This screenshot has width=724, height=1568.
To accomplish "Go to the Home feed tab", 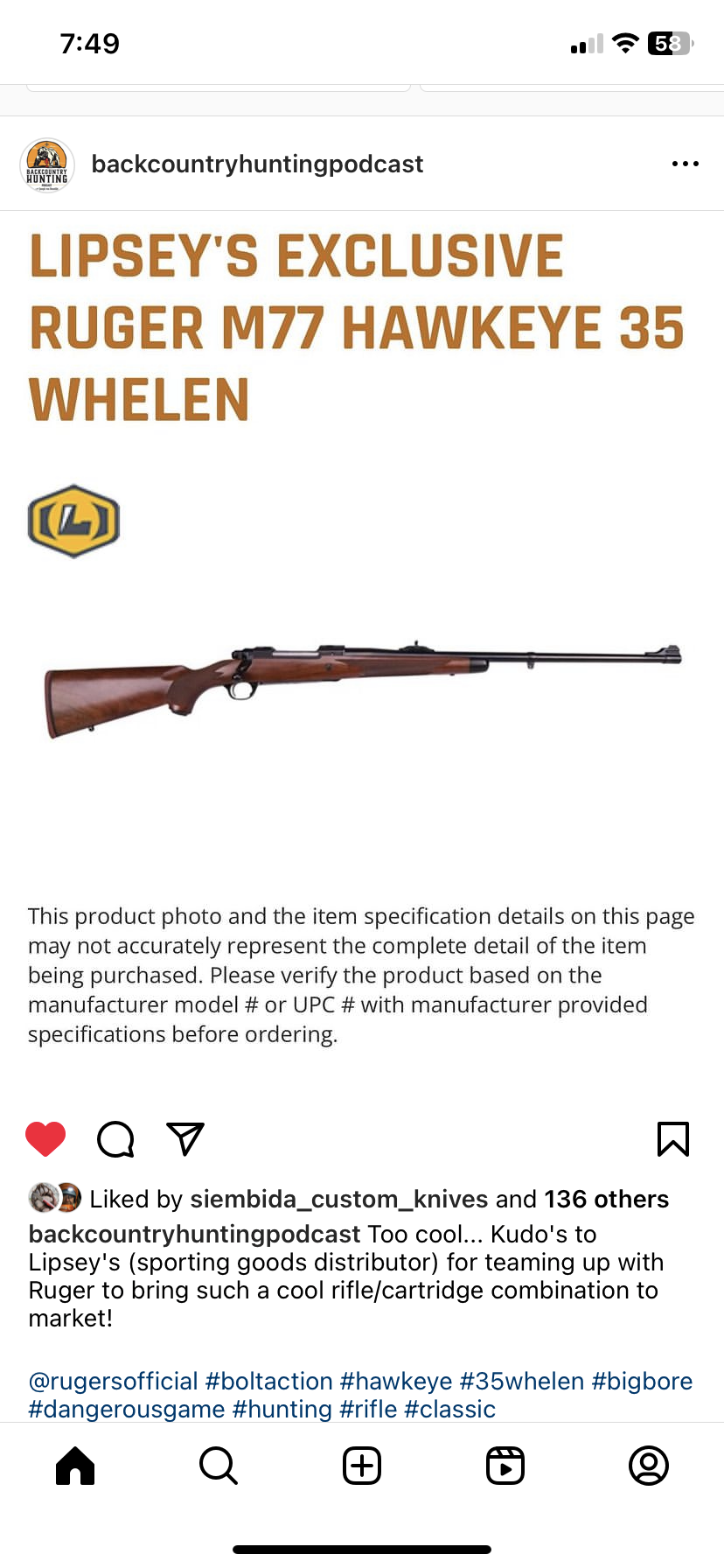I will [x=75, y=1466].
